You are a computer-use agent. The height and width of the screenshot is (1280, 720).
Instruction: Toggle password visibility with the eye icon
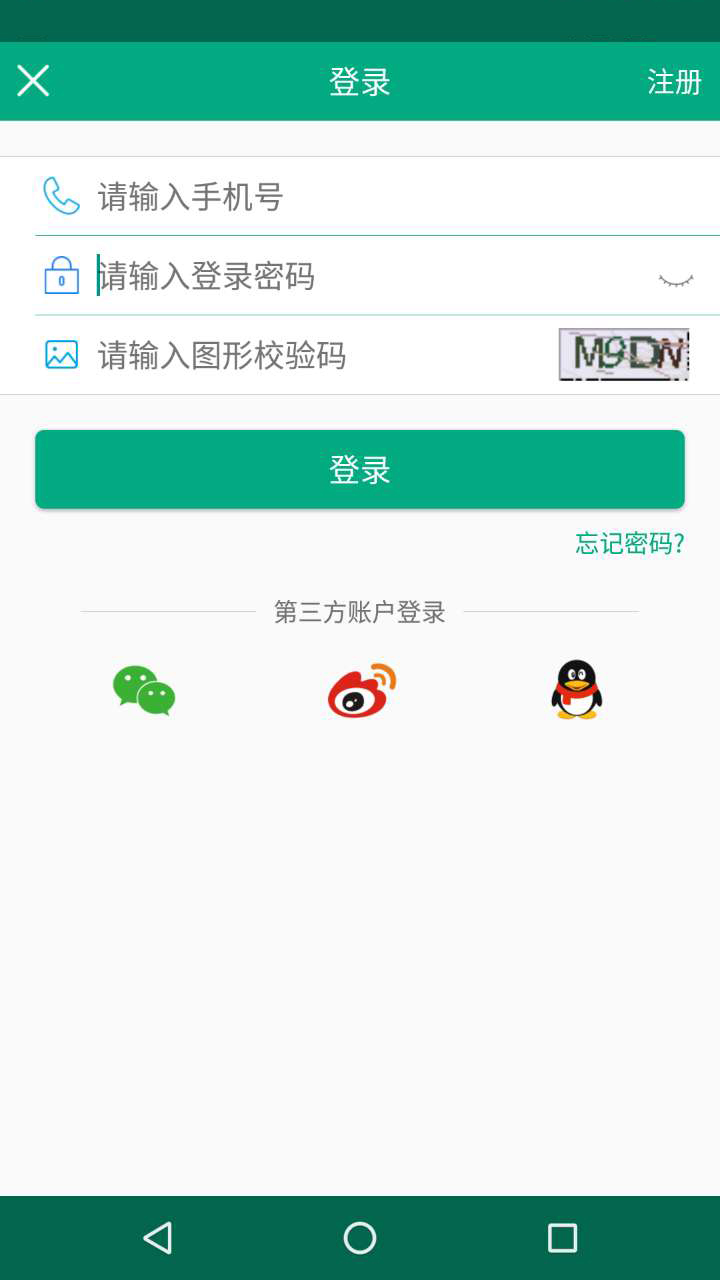coord(674,280)
